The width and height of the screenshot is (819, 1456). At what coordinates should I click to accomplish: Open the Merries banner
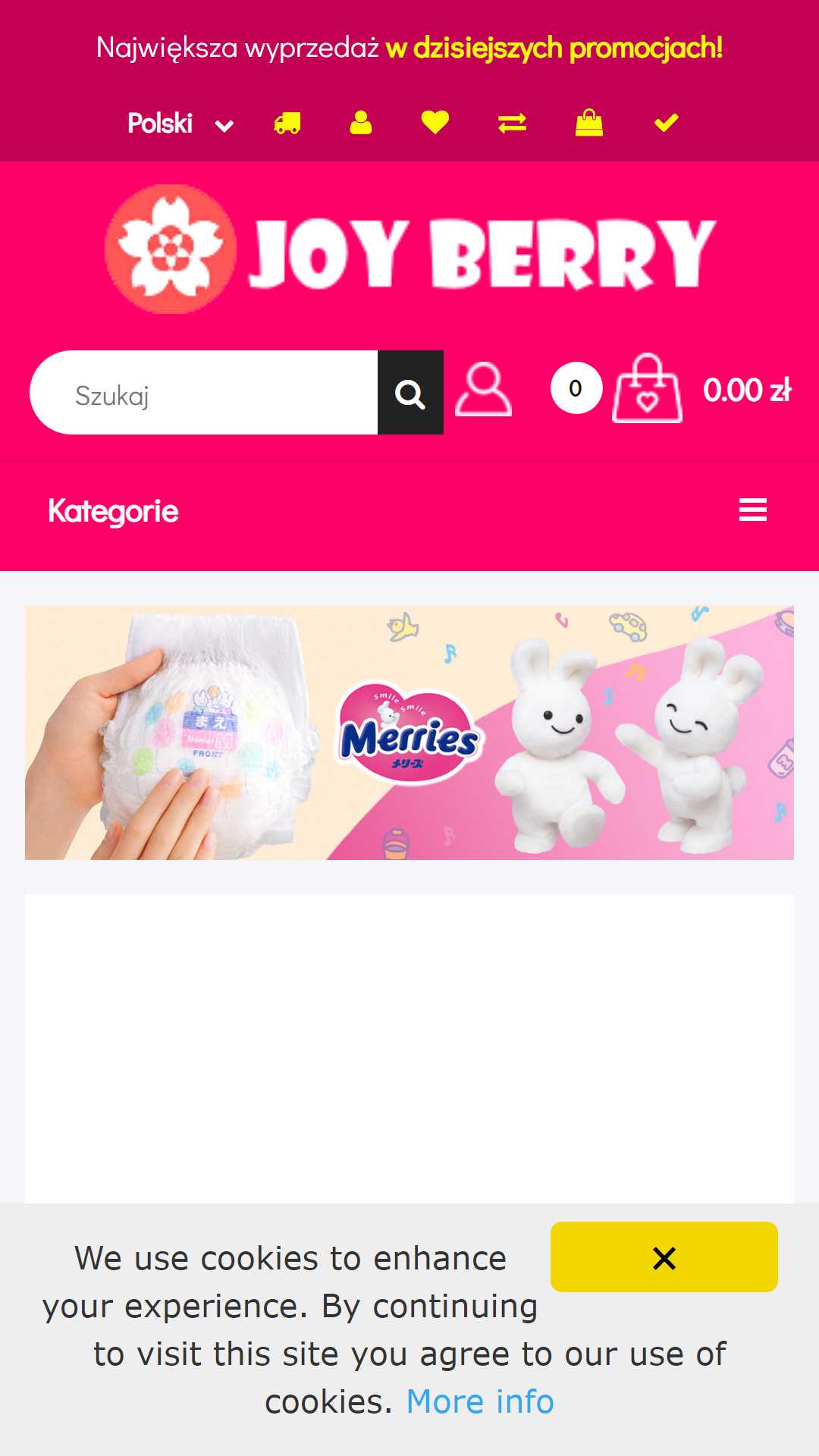[x=409, y=733]
